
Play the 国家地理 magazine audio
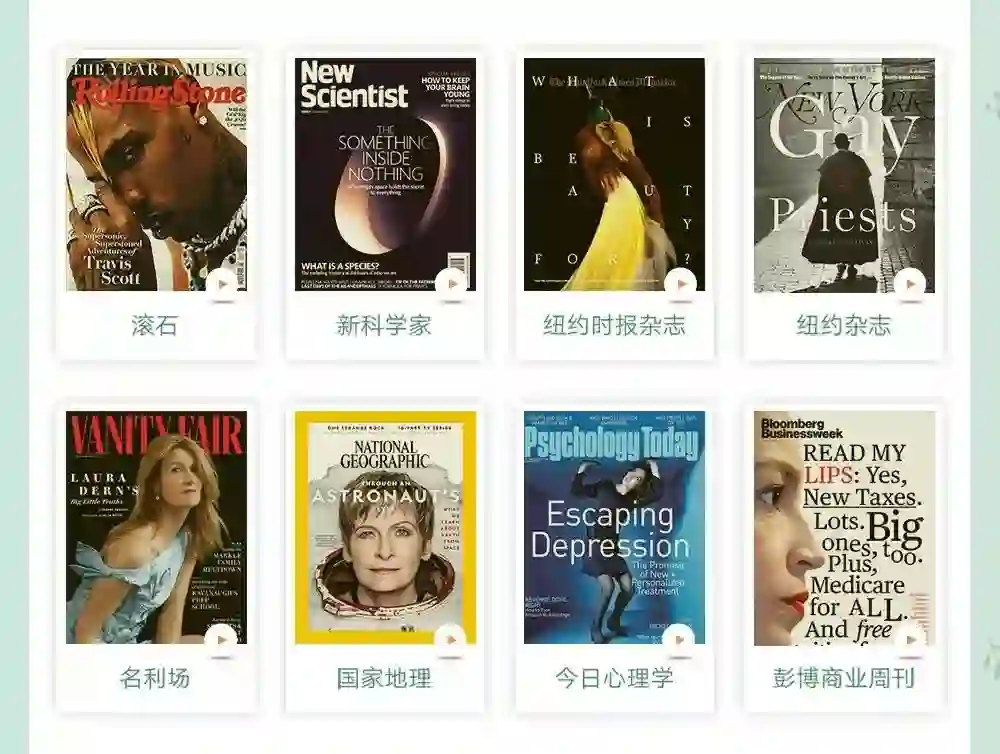point(451,639)
